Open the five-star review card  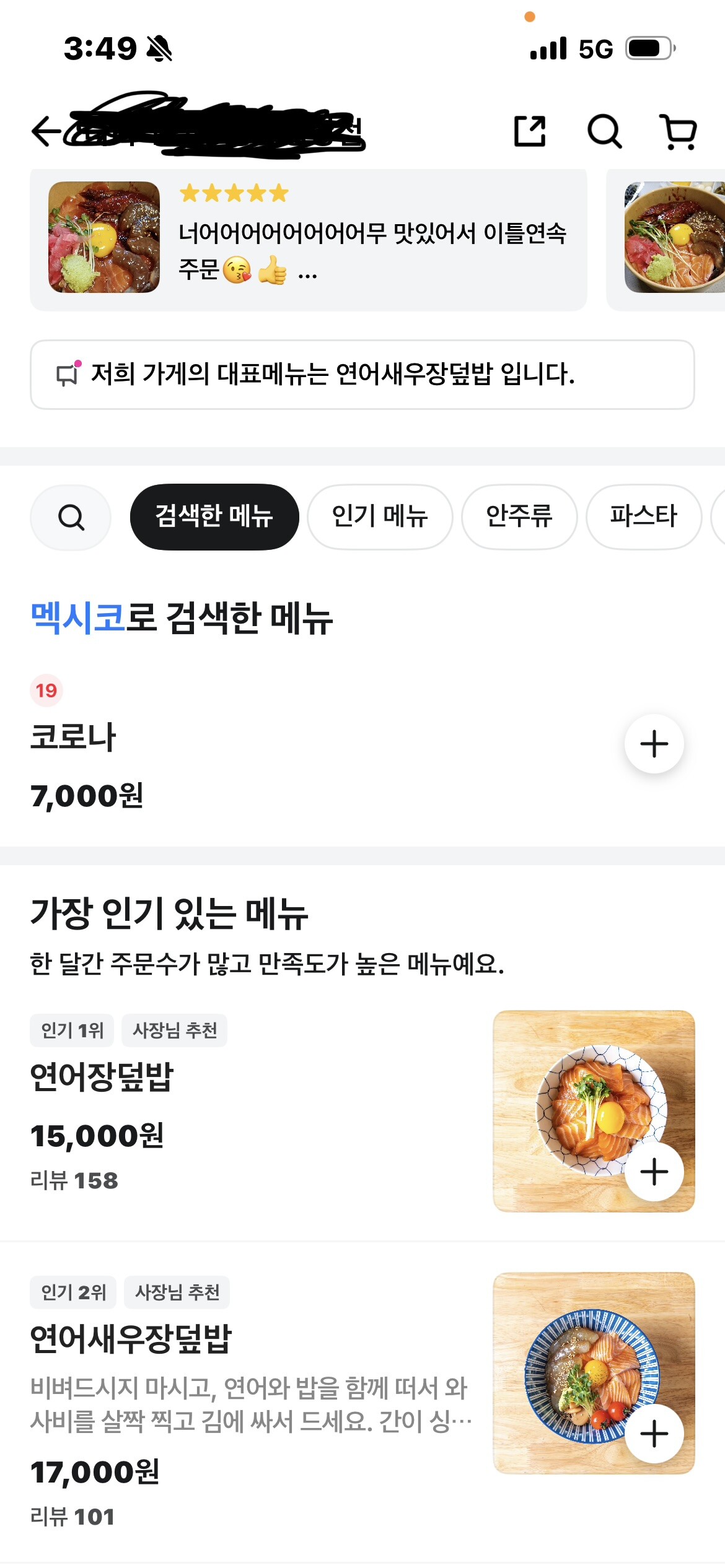(308, 240)
